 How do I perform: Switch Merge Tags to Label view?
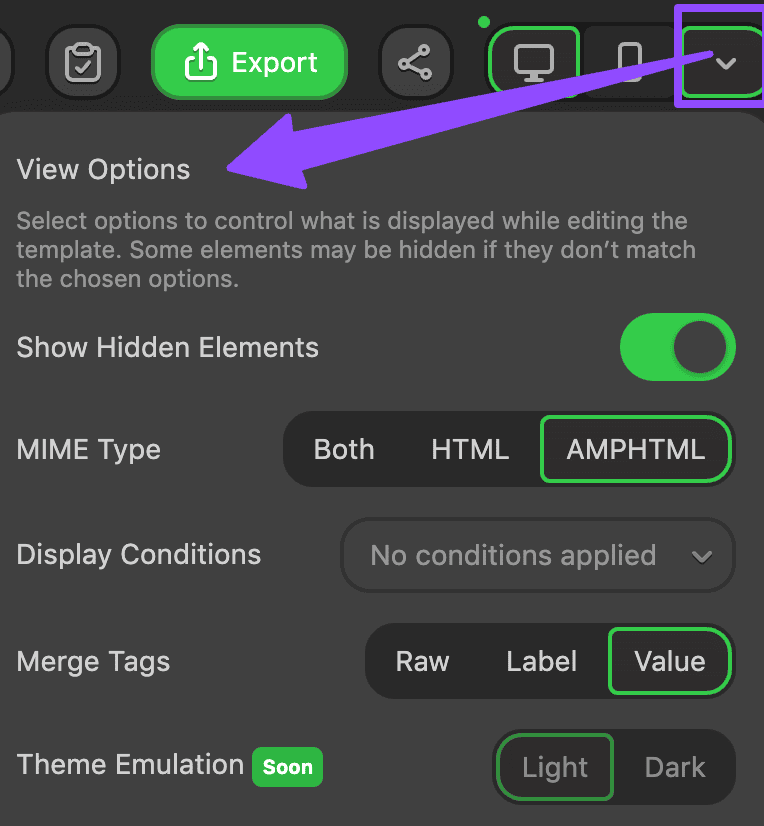pos(542,661)
